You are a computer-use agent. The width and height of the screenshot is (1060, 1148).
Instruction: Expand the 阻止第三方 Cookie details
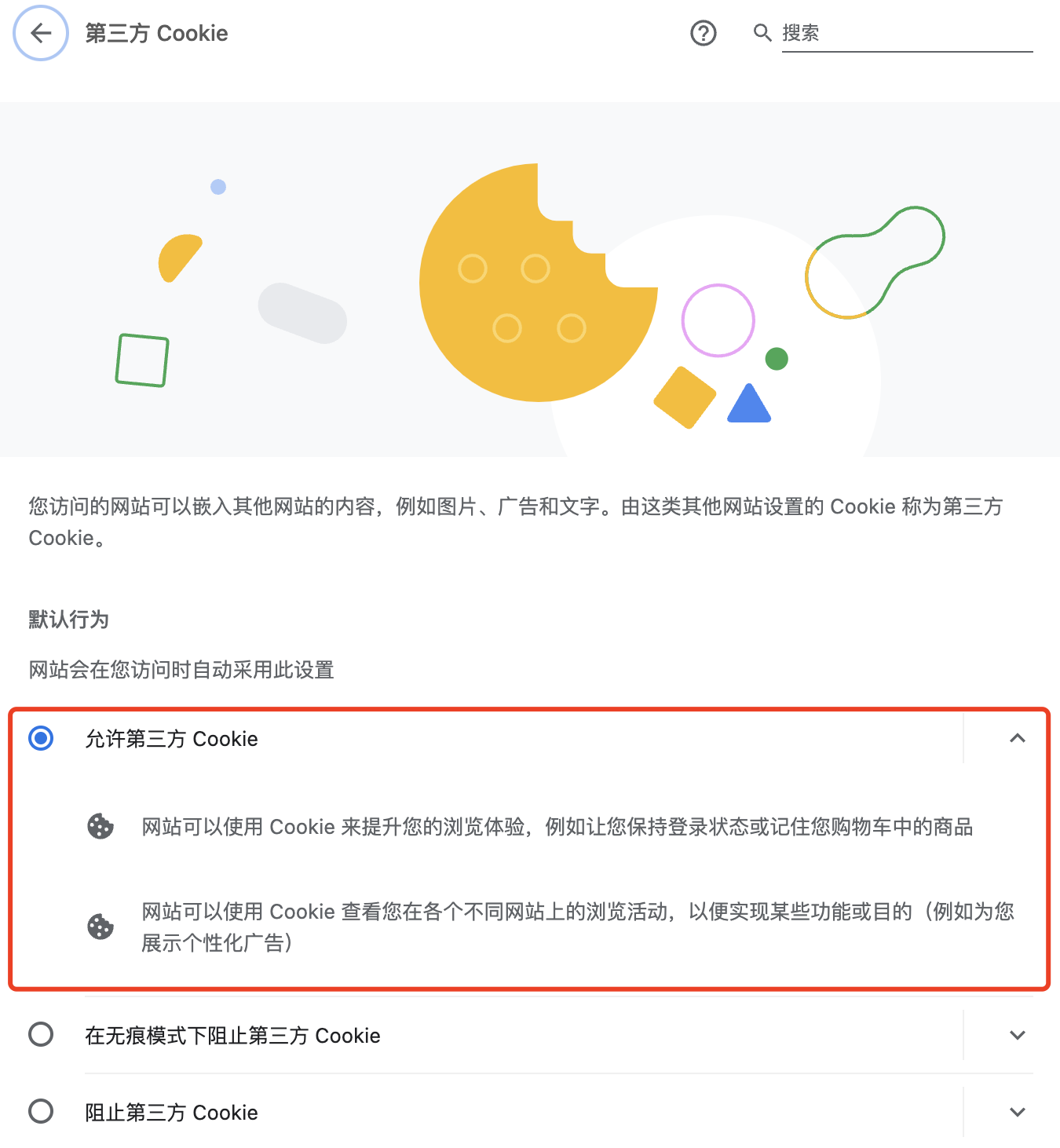[x=1017, y=1112]
